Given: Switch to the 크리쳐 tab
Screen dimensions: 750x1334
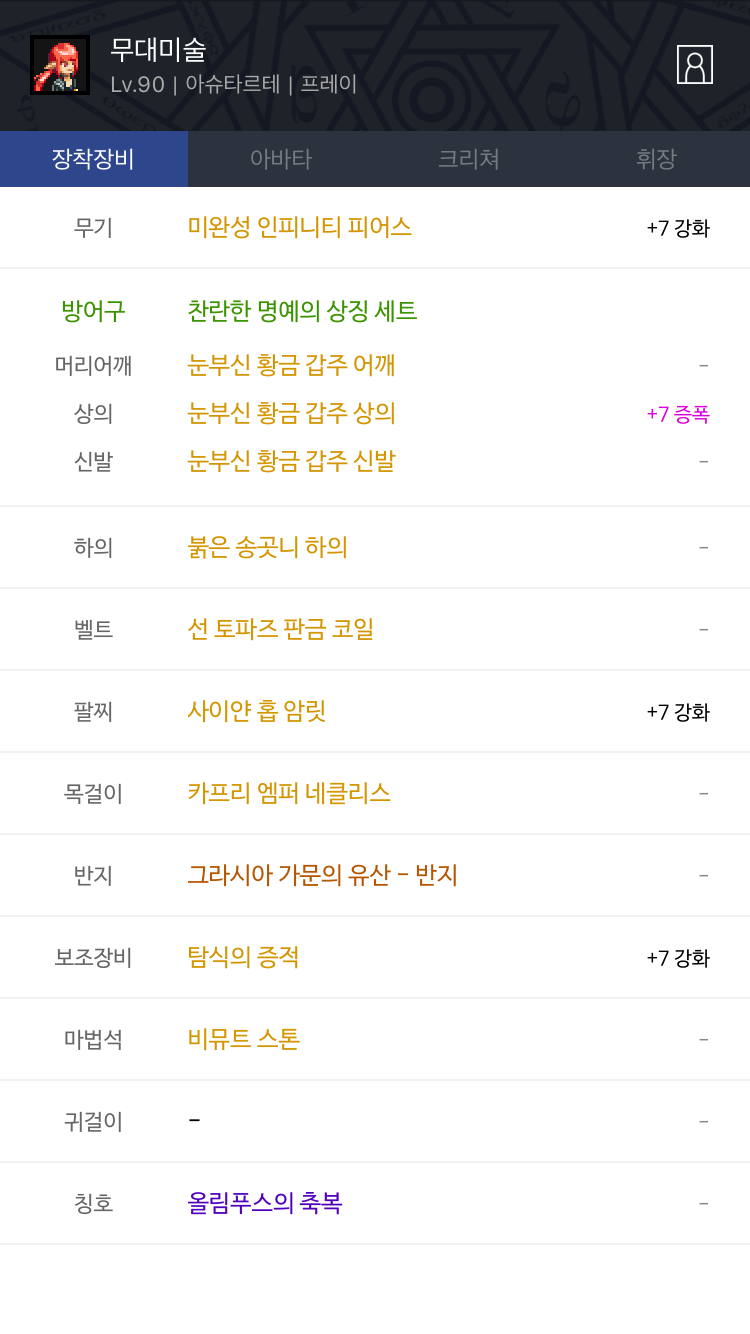Looking at the screenshot, I should tap(468, 159).
